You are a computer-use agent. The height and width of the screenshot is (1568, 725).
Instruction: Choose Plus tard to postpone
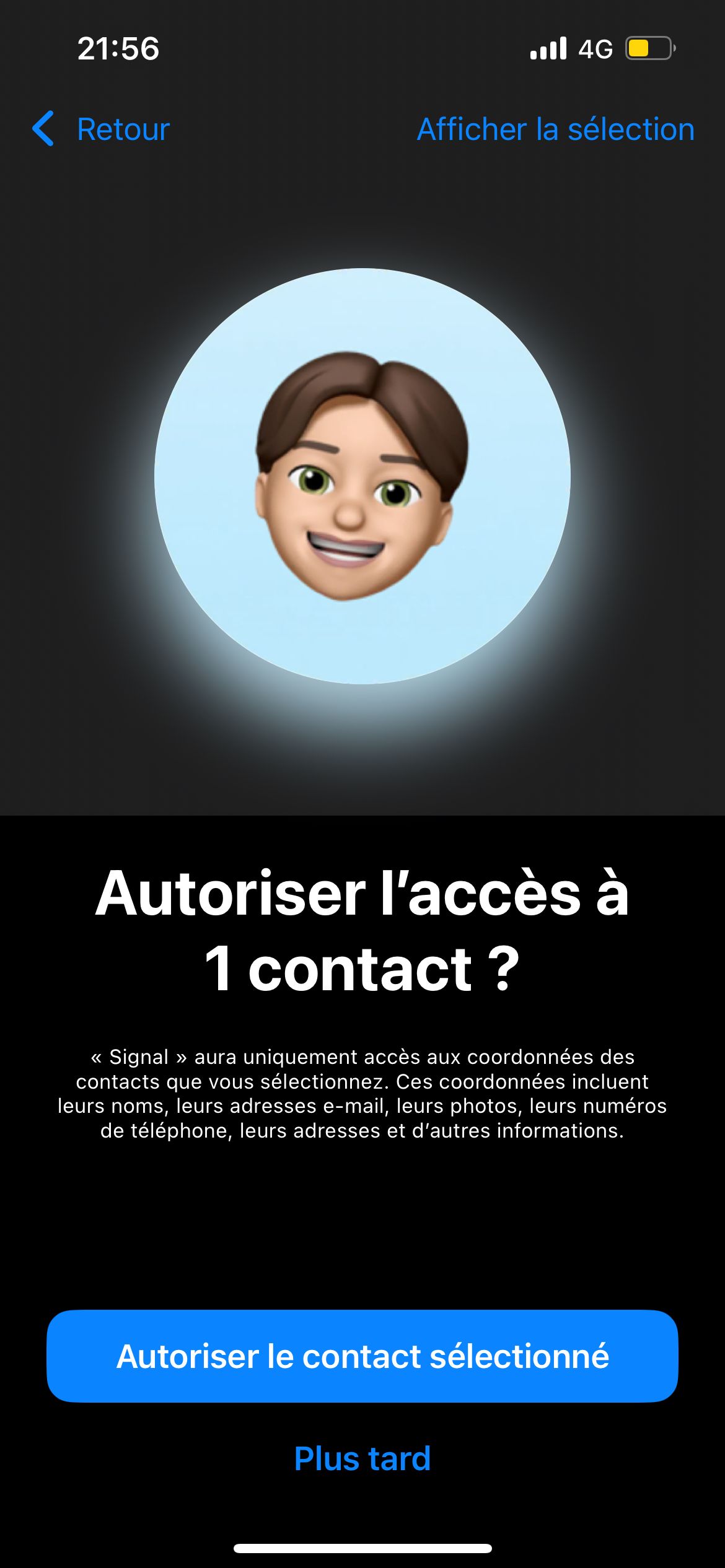[362, 1458]
